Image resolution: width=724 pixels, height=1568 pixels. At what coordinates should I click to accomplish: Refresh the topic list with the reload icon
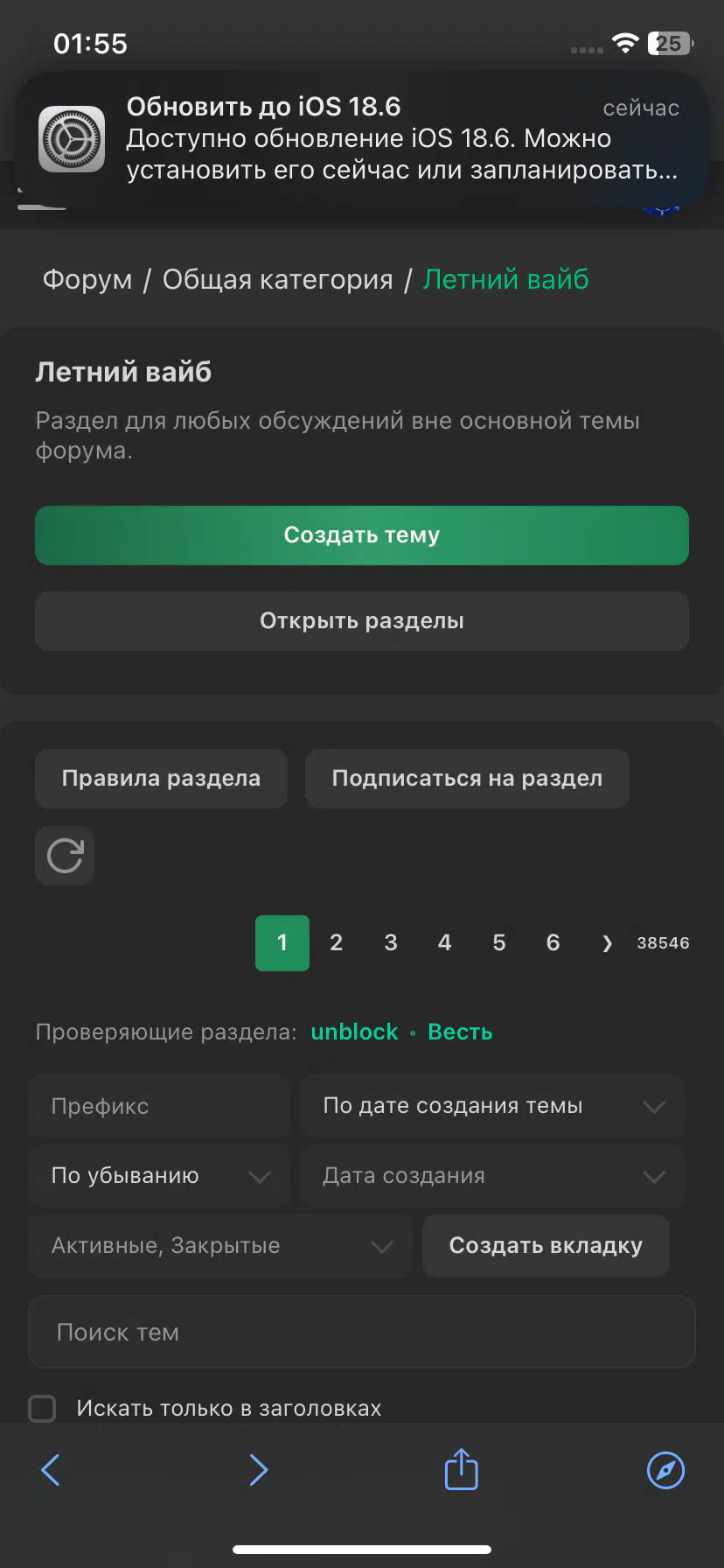pyautogui.click(x=65, y=856)
